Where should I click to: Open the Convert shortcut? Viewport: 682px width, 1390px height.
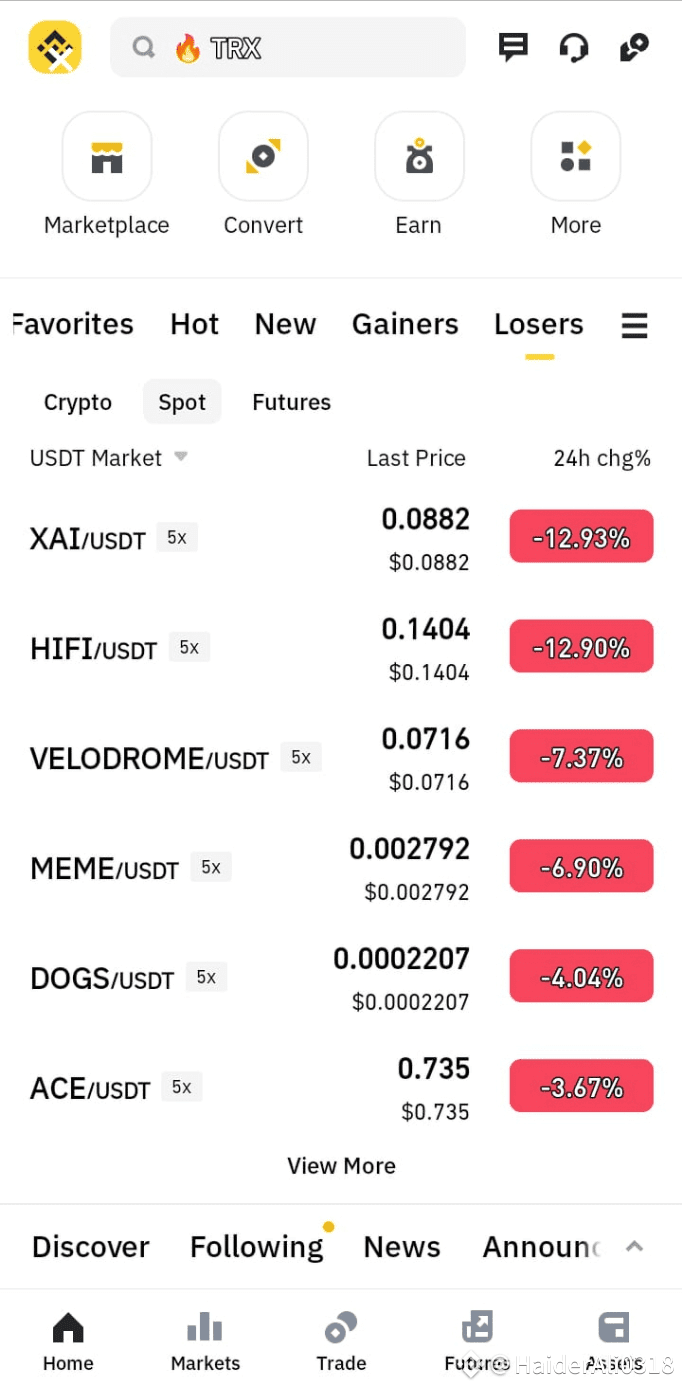[x=263, y=175]
